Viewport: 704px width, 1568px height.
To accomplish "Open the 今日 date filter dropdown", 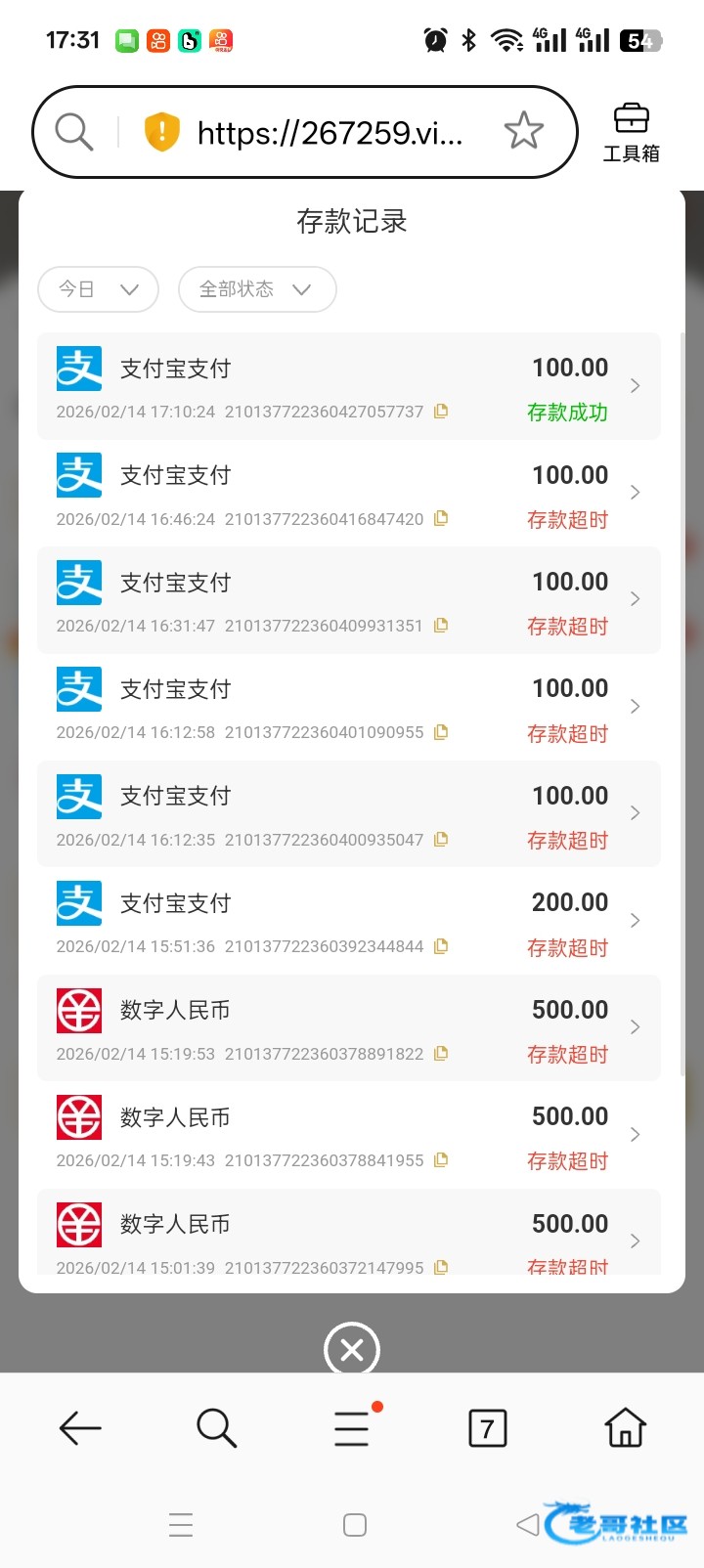I will pos(98,289).
